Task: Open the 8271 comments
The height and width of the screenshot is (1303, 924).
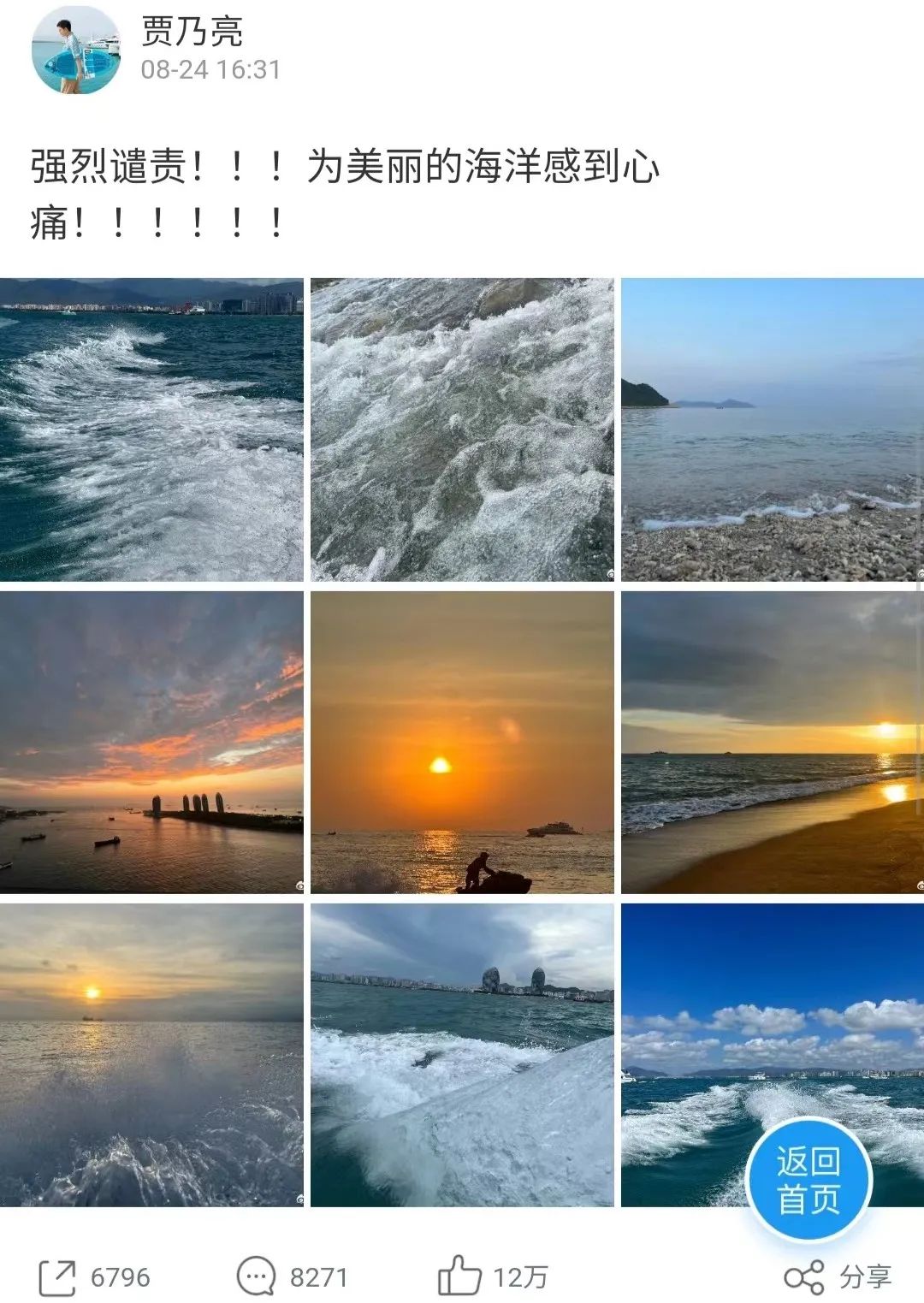Action: (293, 1277)
